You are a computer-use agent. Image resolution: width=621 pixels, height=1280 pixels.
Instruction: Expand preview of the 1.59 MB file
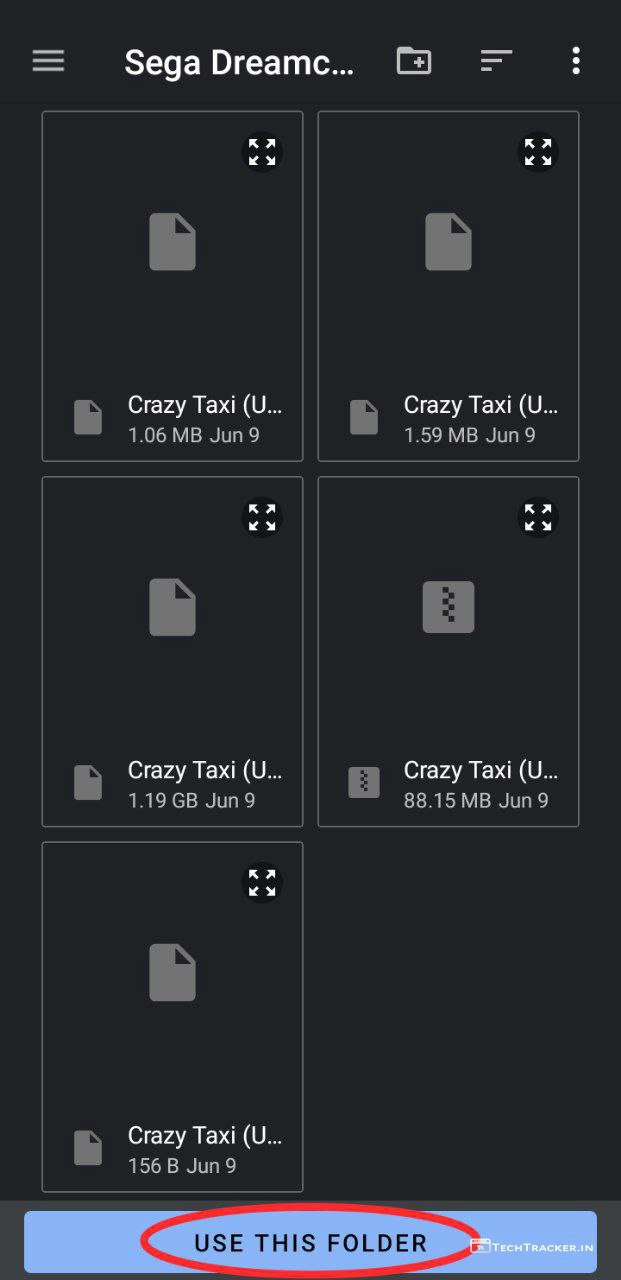pos(538,152)
